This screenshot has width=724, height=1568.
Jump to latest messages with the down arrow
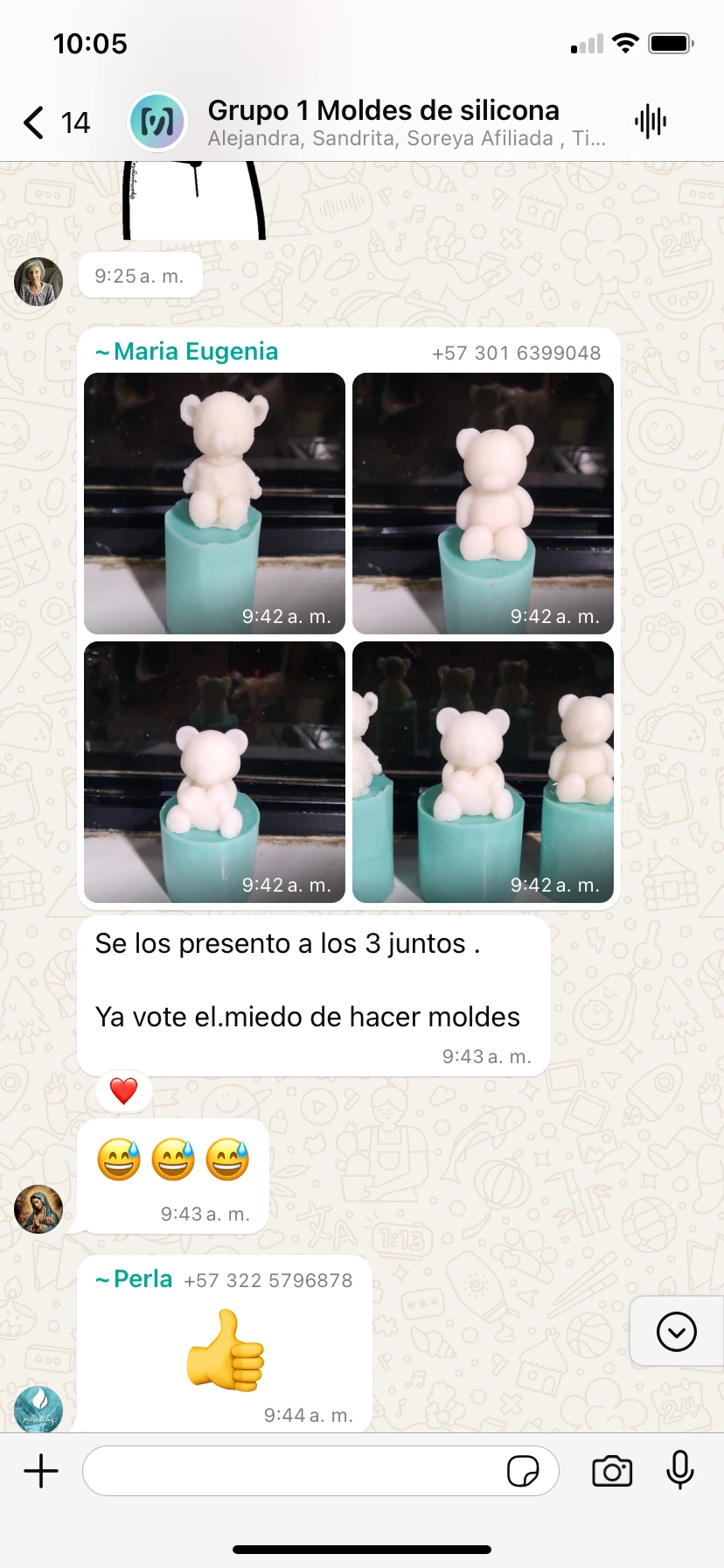677,1332
